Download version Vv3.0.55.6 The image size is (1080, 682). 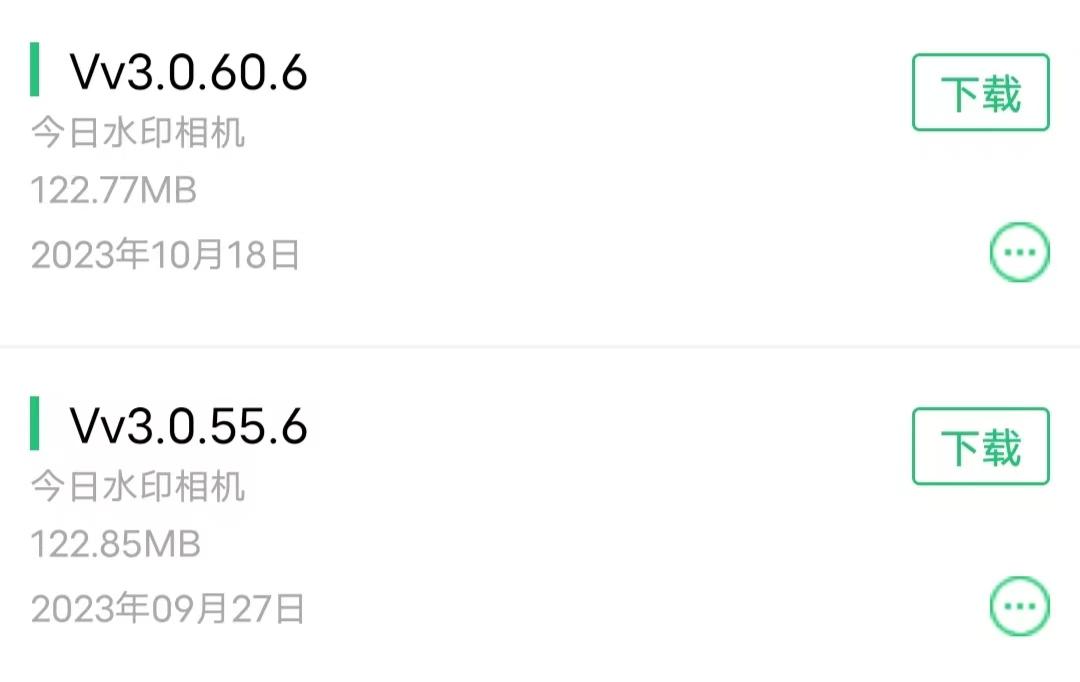tap(980, 447)
